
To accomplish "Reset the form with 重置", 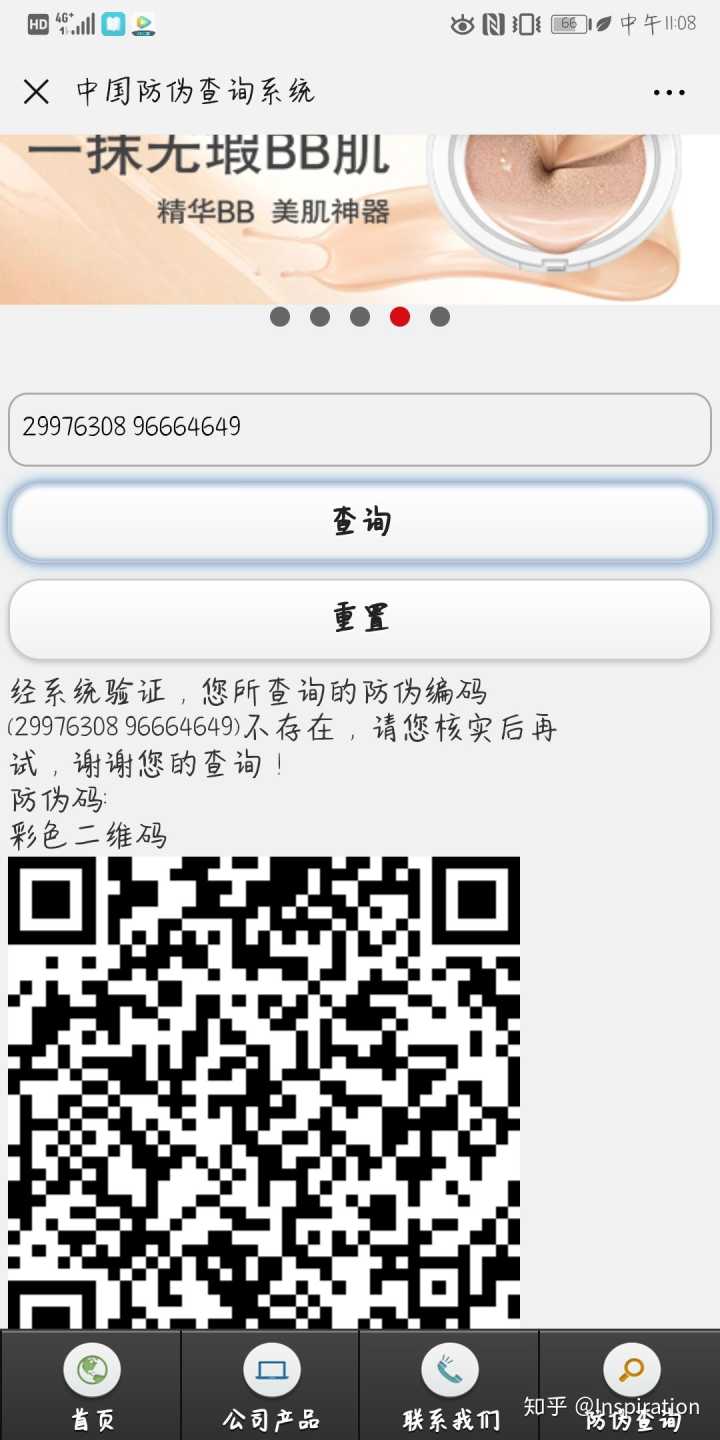I will pos(360,618).
